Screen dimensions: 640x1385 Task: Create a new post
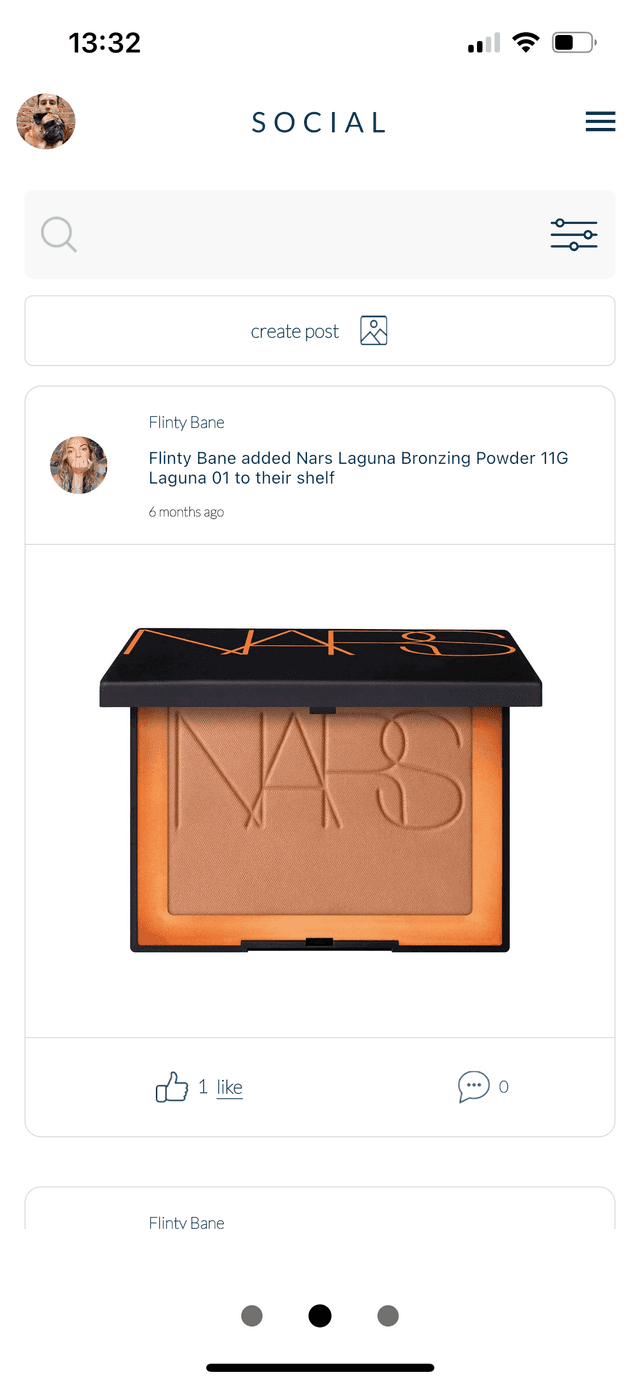(319, 331)
